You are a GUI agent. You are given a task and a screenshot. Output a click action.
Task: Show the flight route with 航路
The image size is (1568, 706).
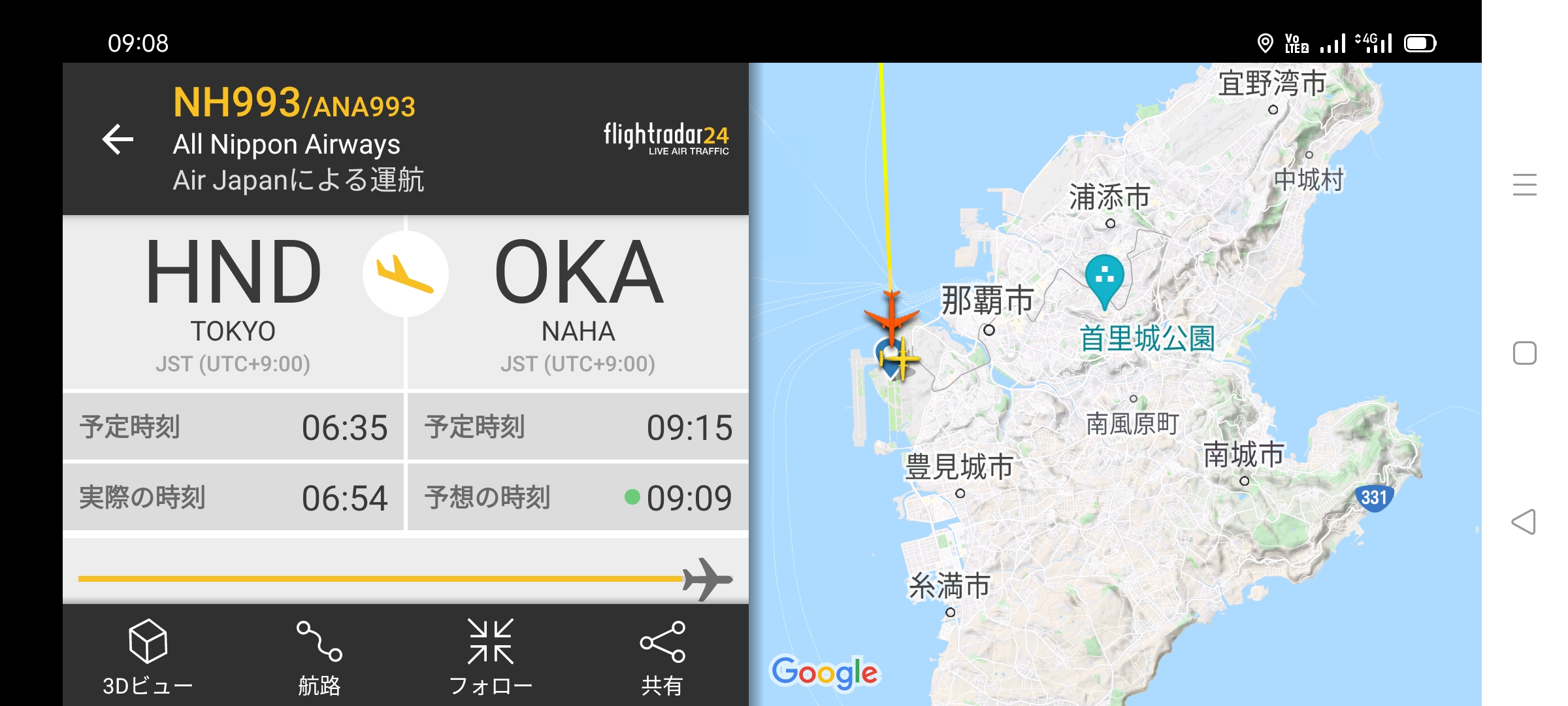point(319,656)
